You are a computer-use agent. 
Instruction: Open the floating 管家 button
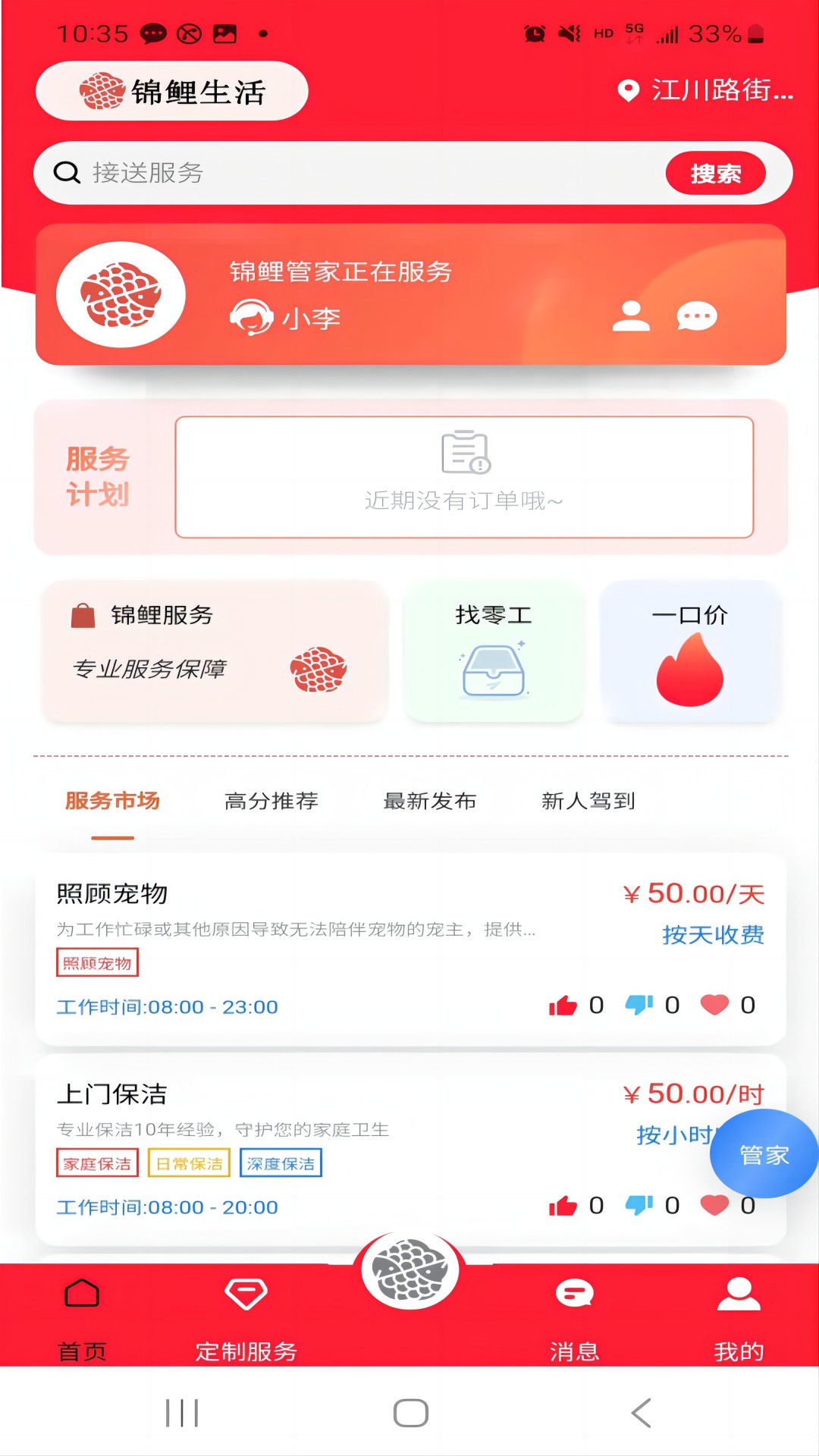pyautogui.click(x=764, y=1154)
